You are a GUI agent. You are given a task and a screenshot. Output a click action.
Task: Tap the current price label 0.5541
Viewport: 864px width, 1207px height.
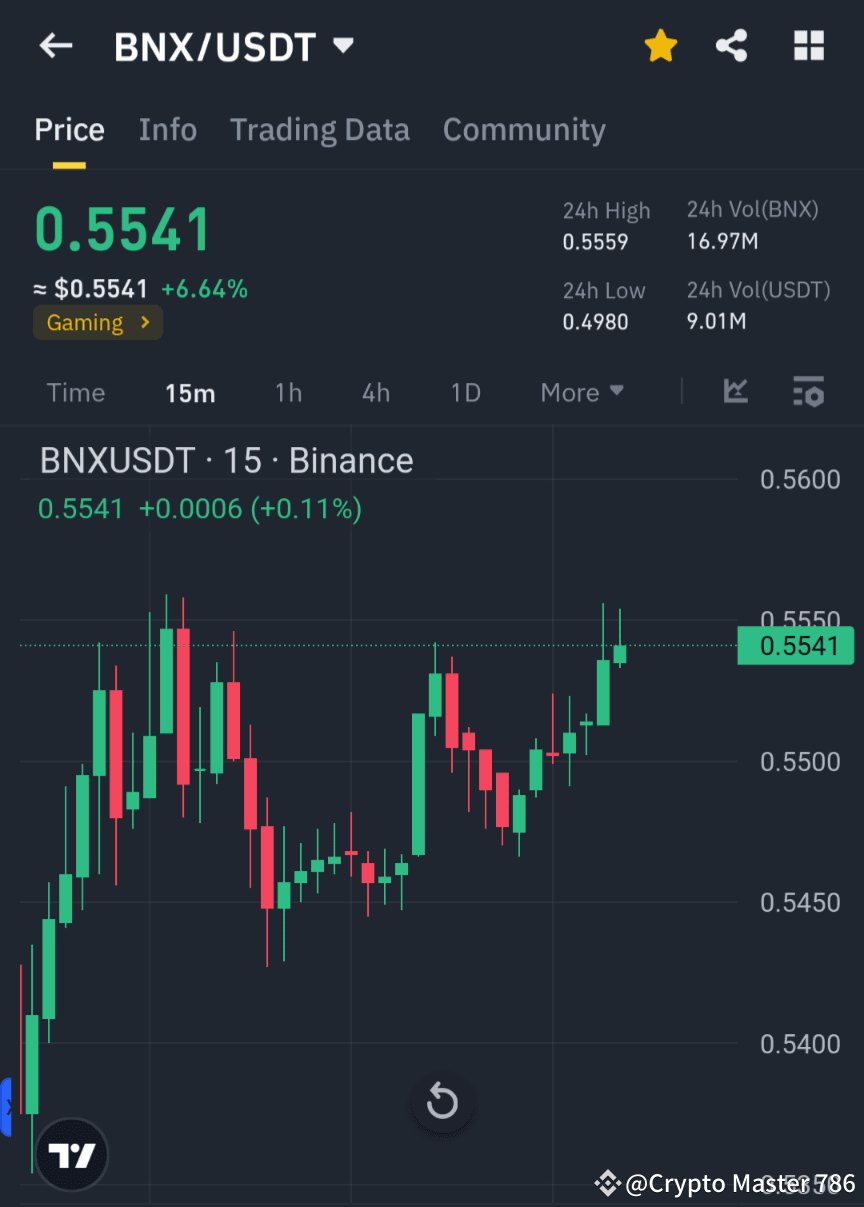[x=122, y=228]
